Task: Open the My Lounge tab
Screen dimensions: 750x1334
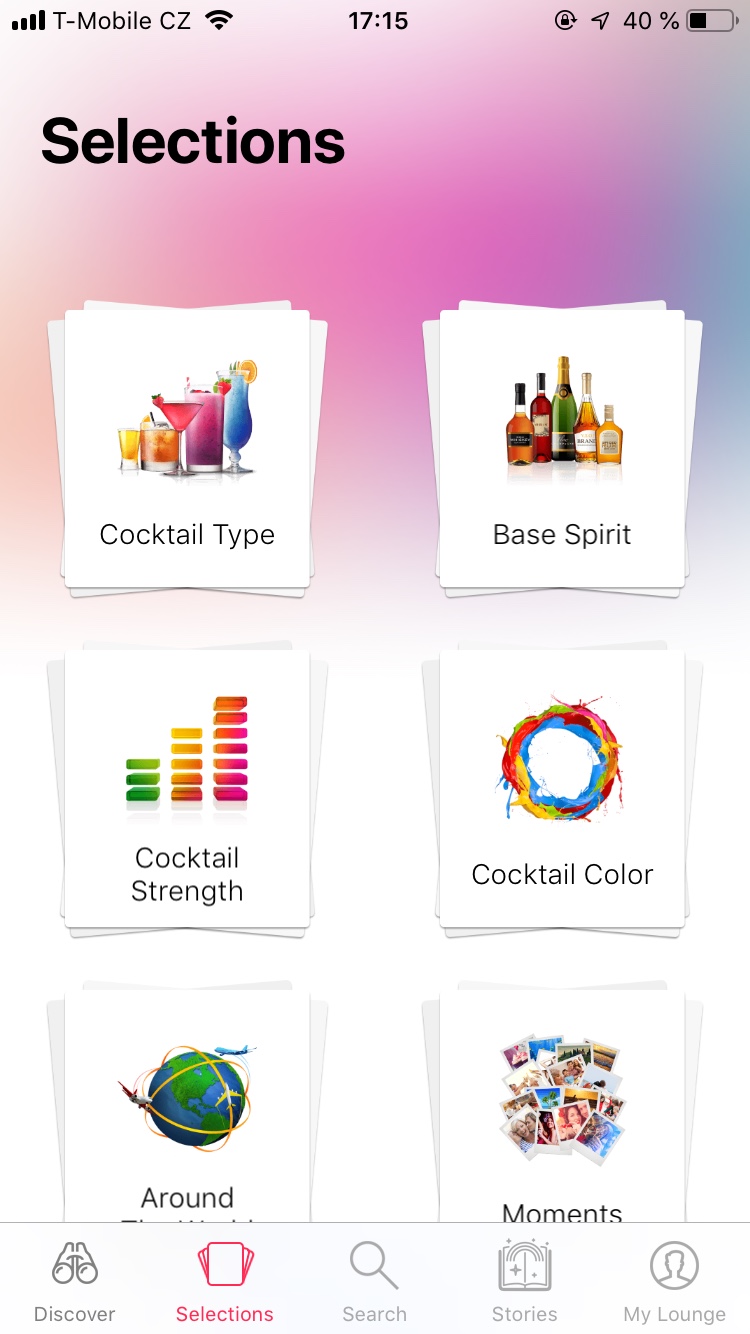Action: (675, 1282)
